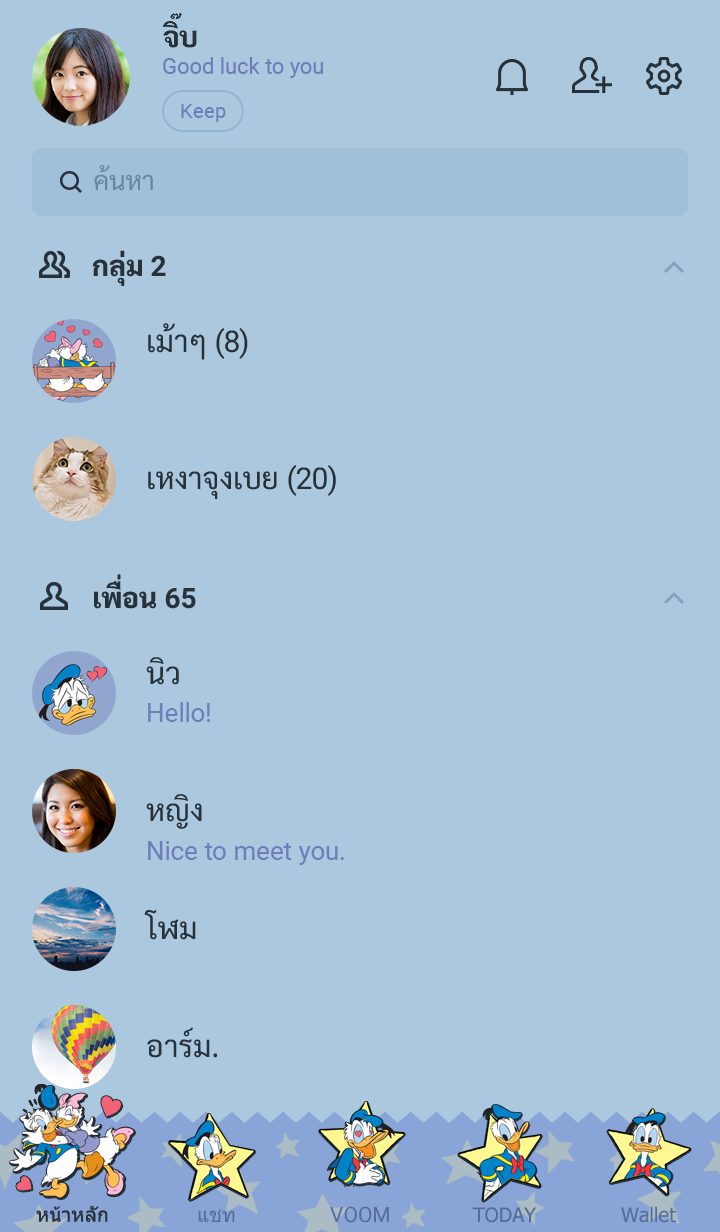The width and height of the screenshot is (720, 1232).
Task: Collapse the กลุ่ม 2 section
Action: tap(674, 267)
